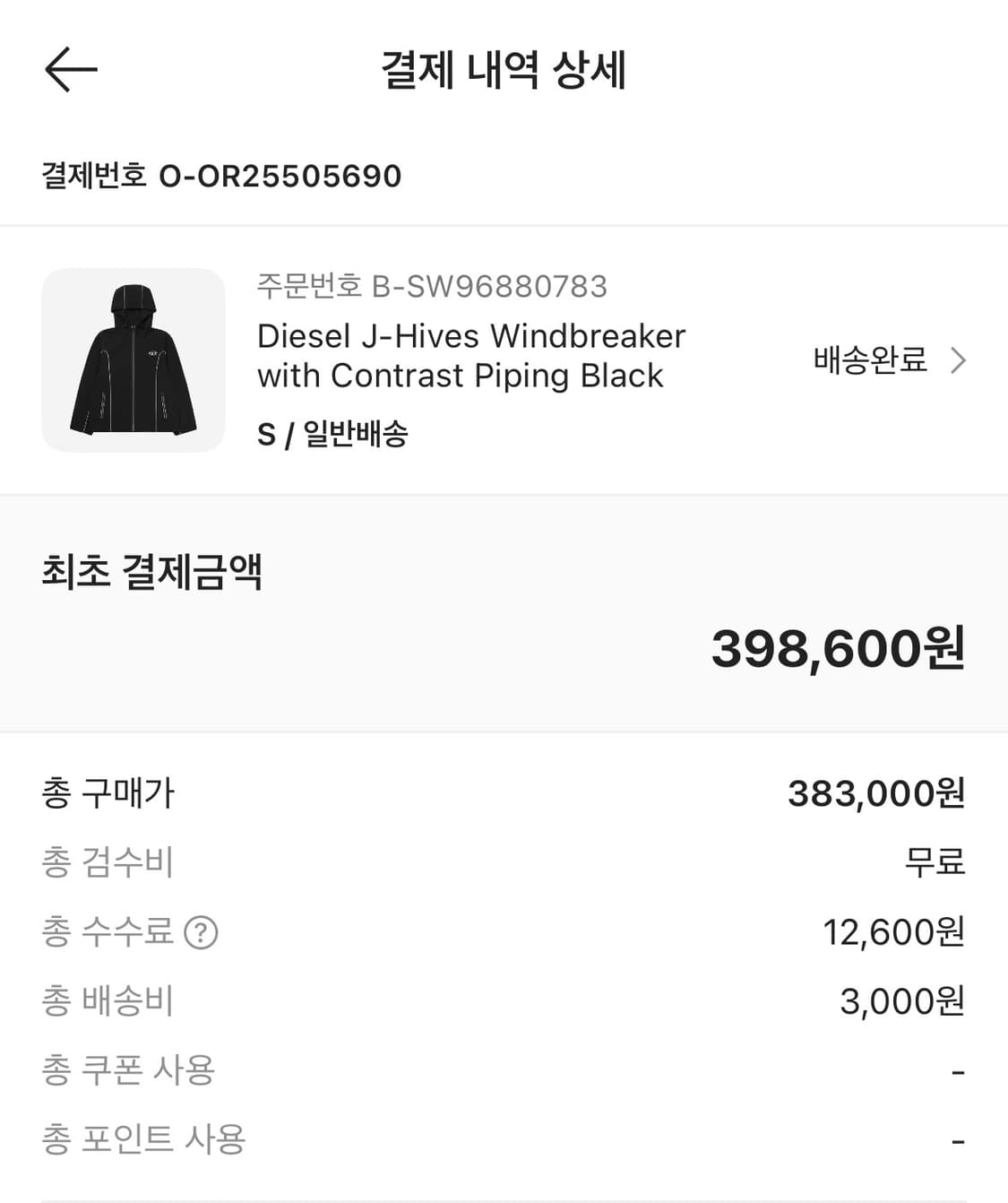Screen dimensions: 1008x1203
Task: Tap the back arrow to return
Action: 70,69
